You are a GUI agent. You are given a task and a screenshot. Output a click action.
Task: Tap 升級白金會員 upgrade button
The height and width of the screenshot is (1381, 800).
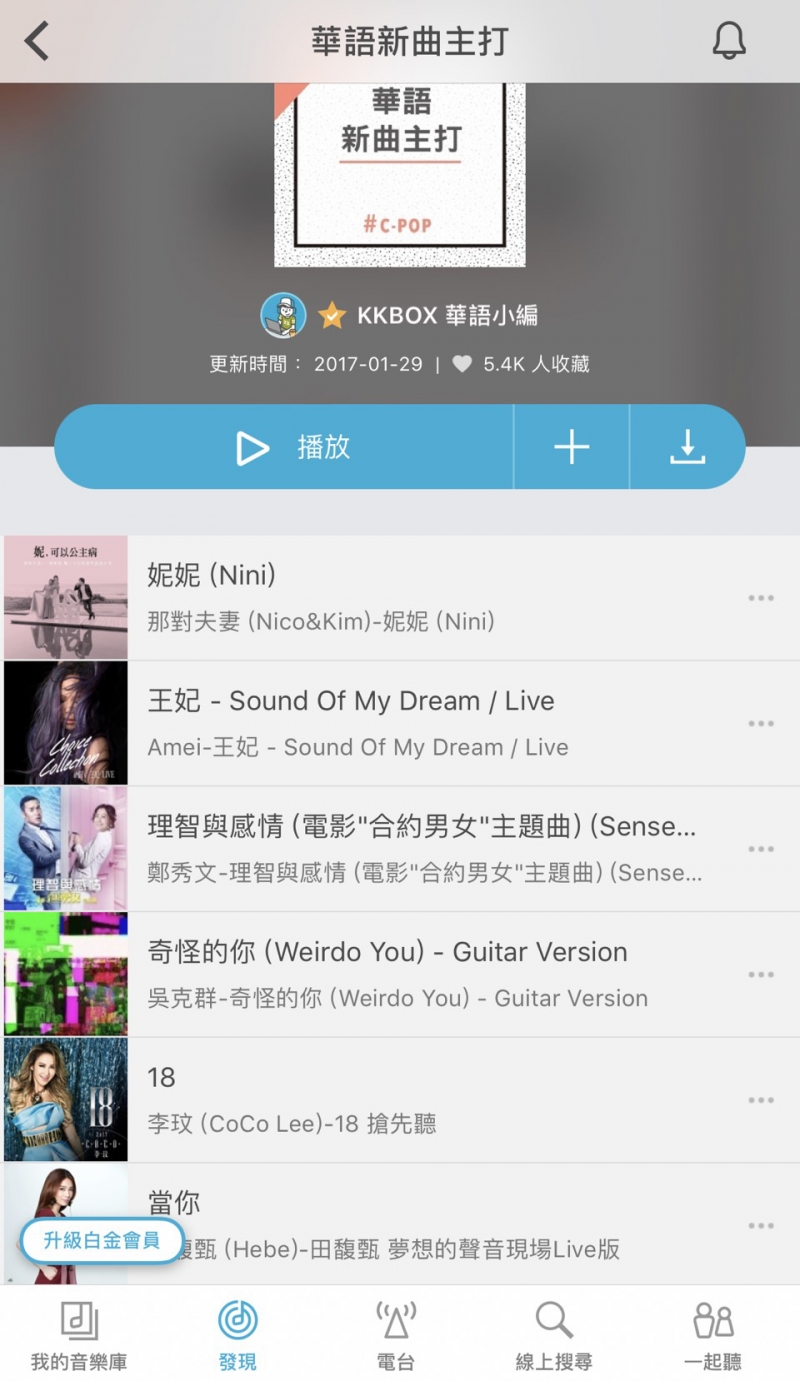[102, 1241]
